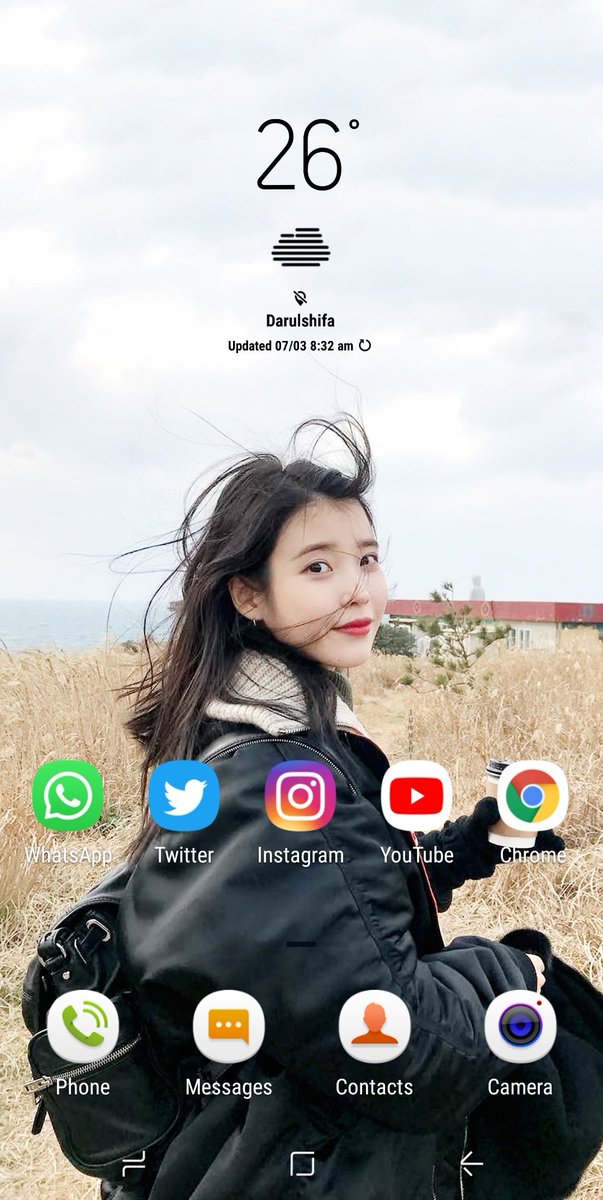The image size is (603, 1200).
Task: Open the Phone dialer
Action: coord(83,1027)
